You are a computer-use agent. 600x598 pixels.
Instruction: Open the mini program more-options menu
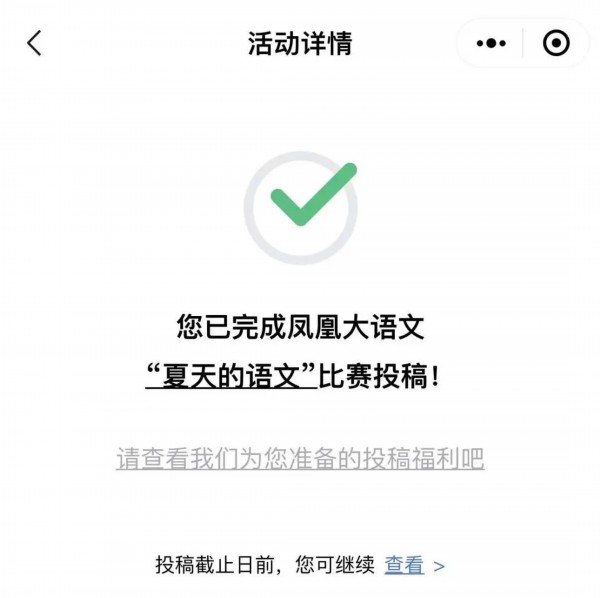(x=491, y=43)
